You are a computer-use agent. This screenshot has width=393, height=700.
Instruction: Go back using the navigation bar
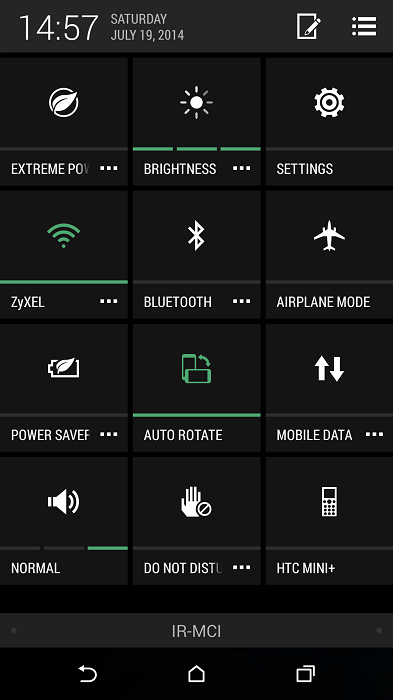tap(88, 674)
